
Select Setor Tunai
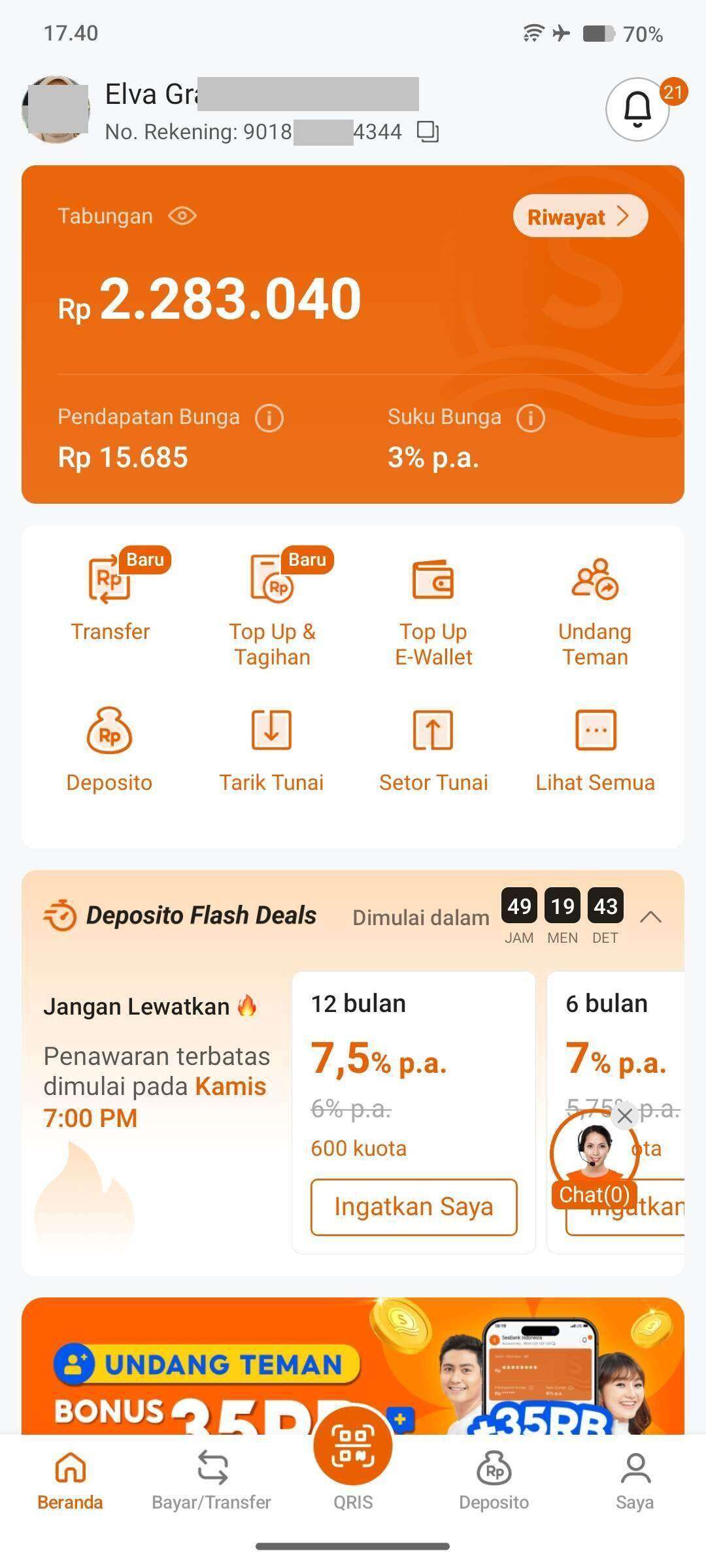(433, 750)
